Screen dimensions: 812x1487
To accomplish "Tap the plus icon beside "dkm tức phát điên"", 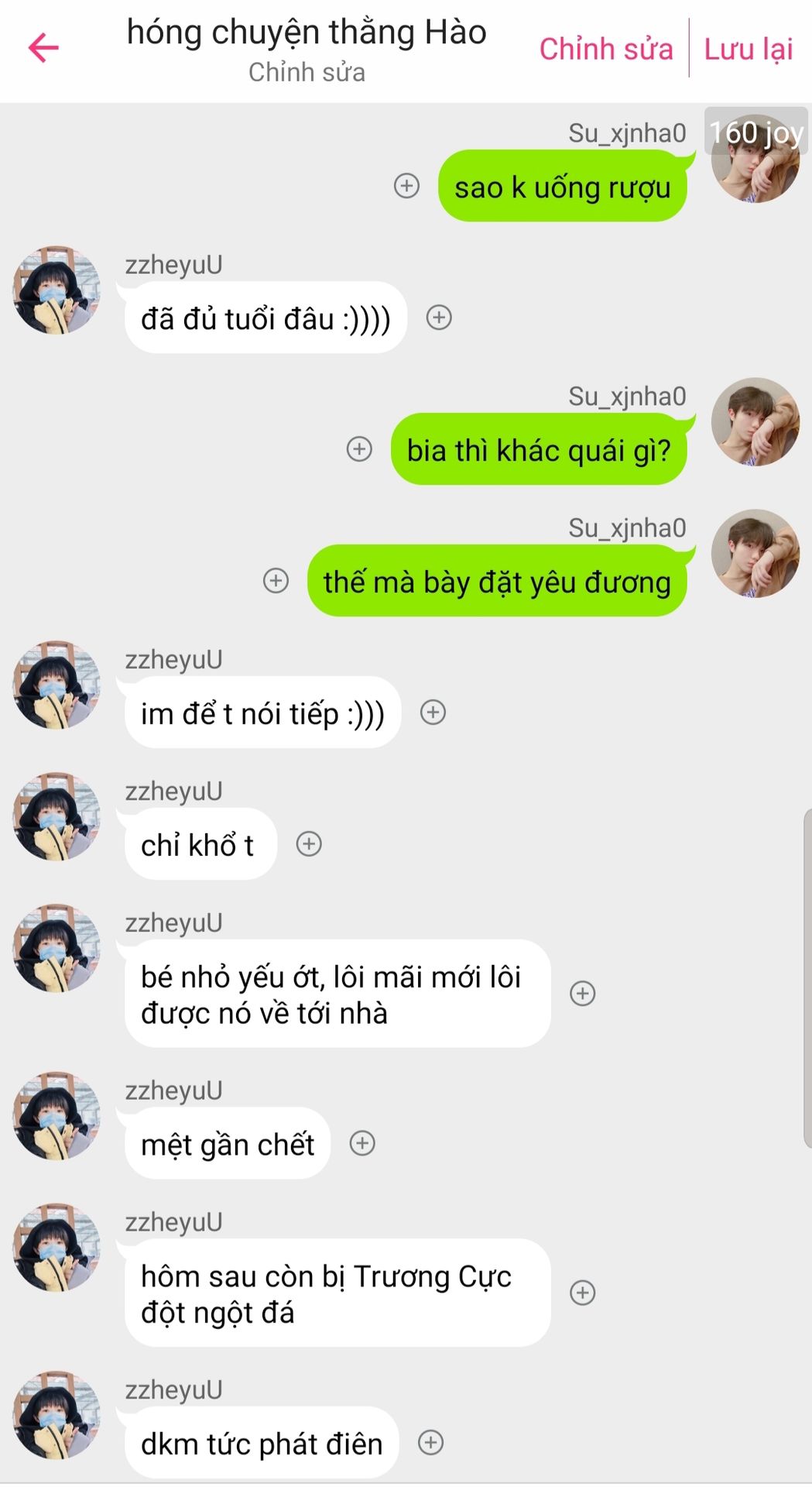I will tap(430, 1442).
